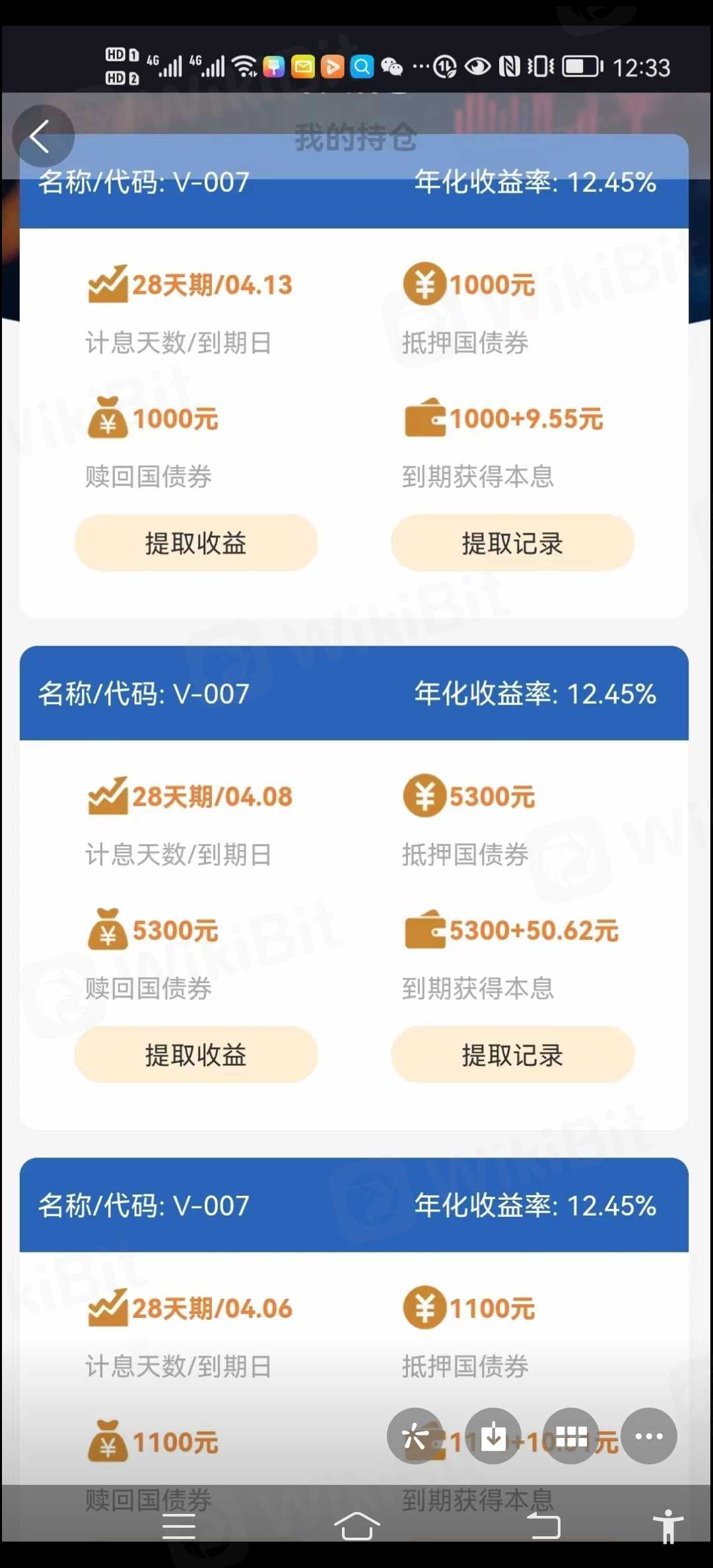Image resolution: width=713 pixels, height=1568 pixels.
Task: Open recent apps from the navigation bar
Action: coord(179,1526)
